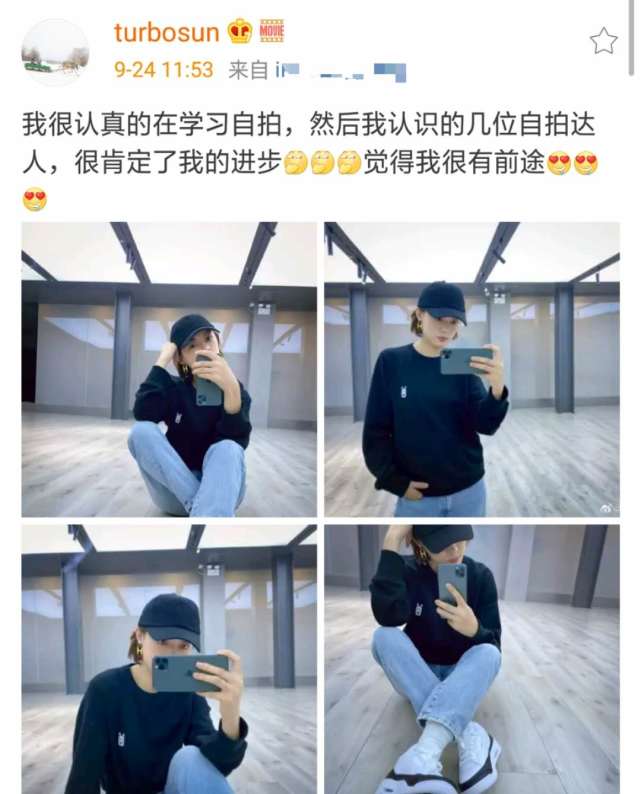The image size is (641, 794).
Task: Open the cross-legged photo with white sneakers
Action: [471, 658]
